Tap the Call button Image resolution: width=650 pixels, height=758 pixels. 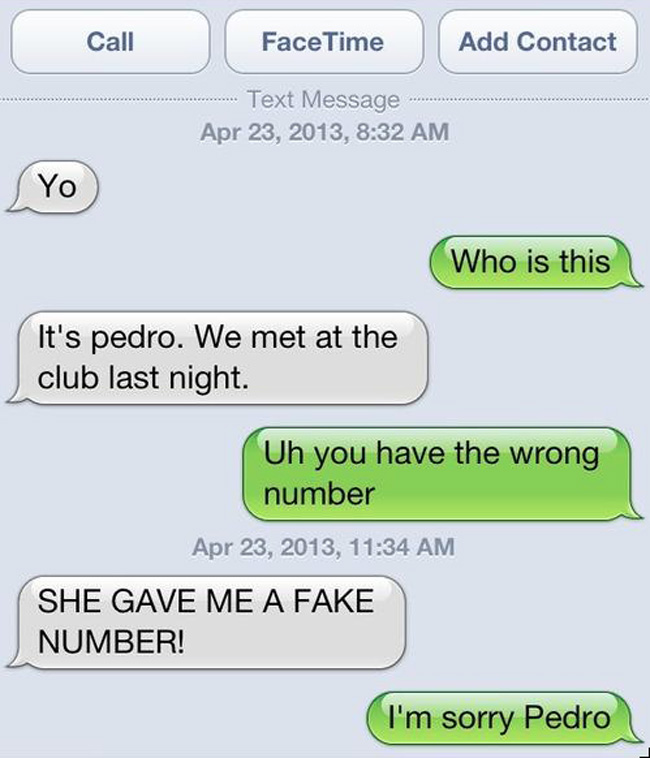coord(110,42)
